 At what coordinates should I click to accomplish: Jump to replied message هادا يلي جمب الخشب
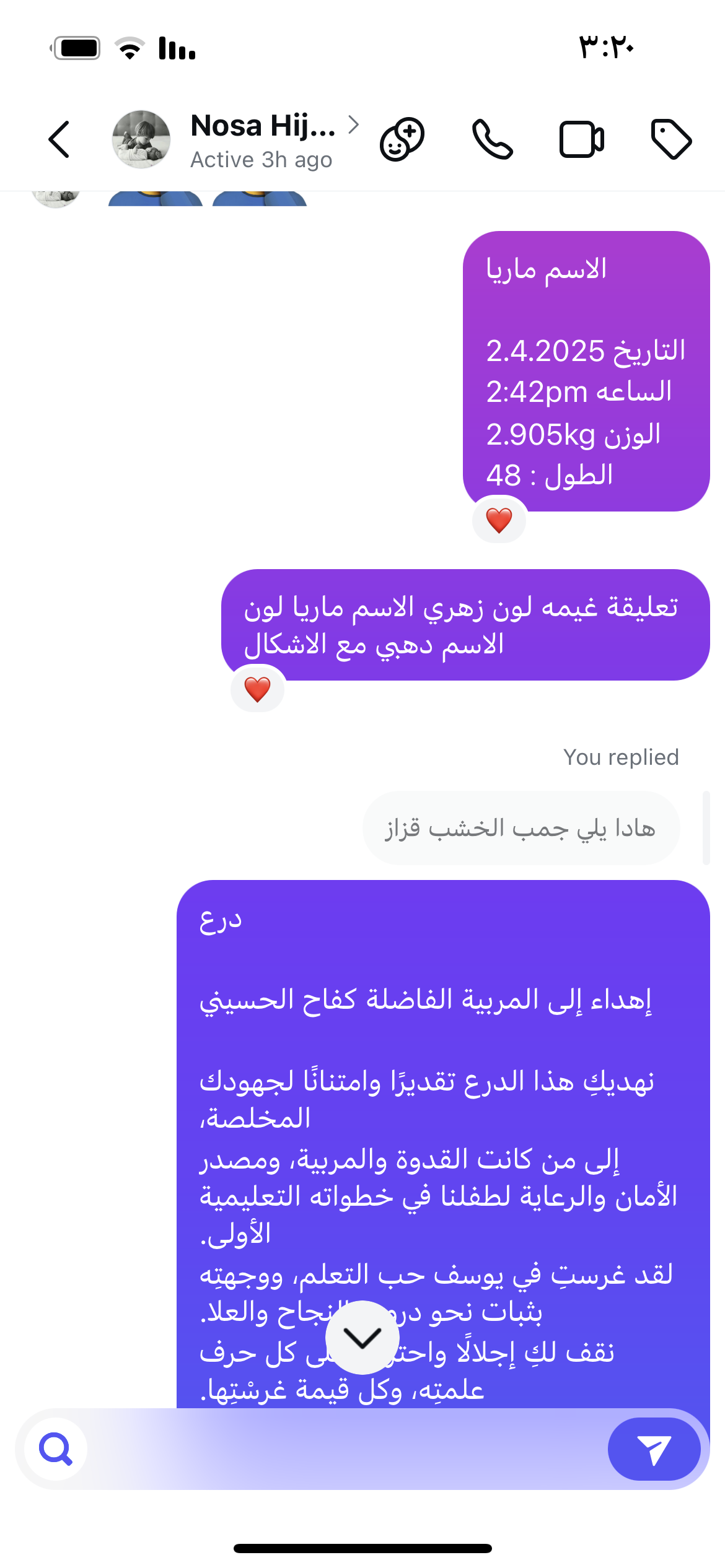tap(521, 828)
